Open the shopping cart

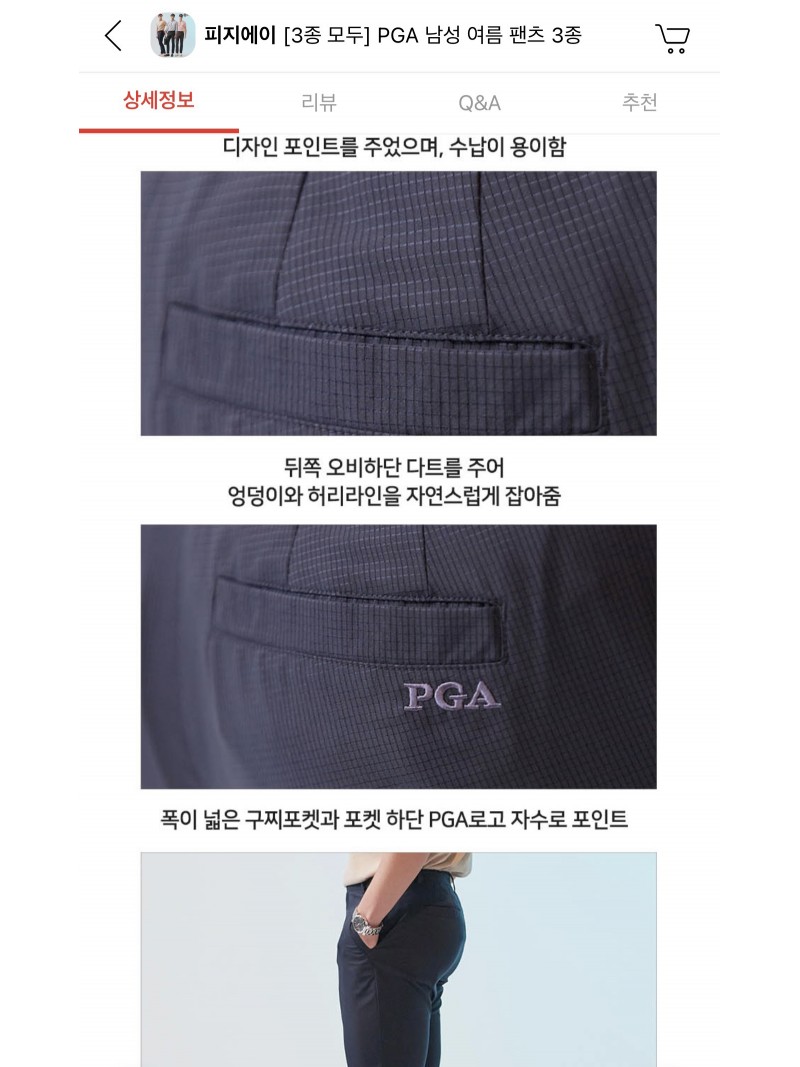click(672, 38)
